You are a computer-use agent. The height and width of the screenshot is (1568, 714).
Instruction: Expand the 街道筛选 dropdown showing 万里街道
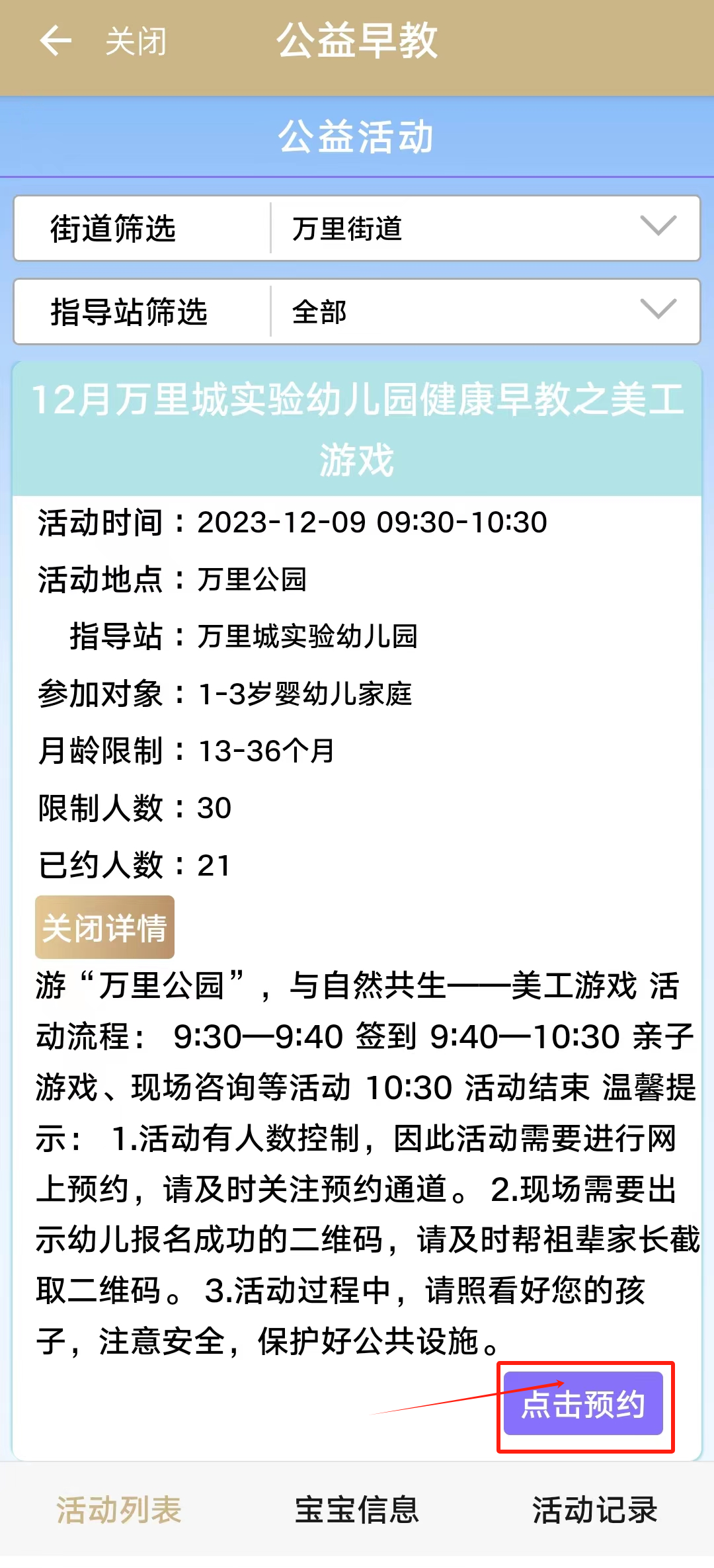(485, 228)
